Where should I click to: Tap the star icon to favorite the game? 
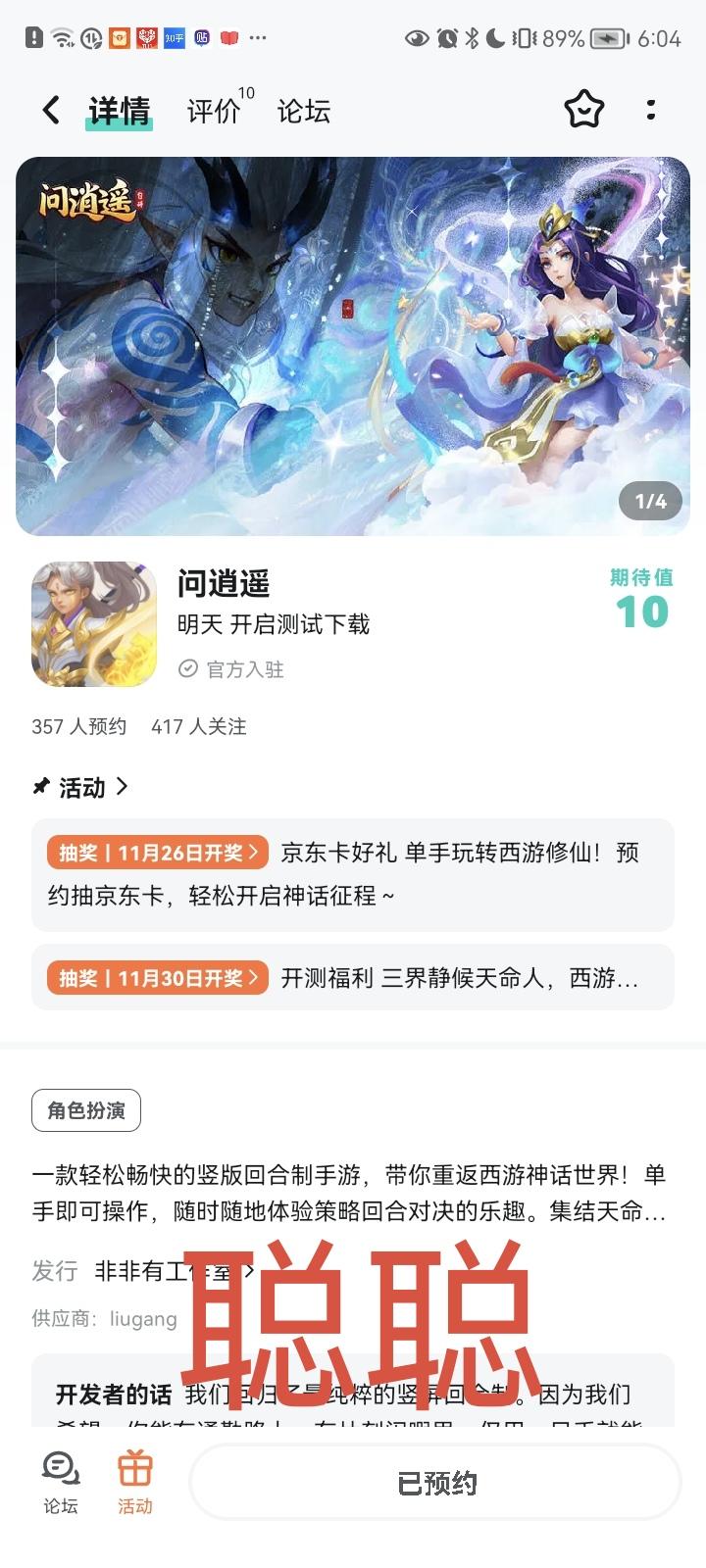click(x=584, y=110)
